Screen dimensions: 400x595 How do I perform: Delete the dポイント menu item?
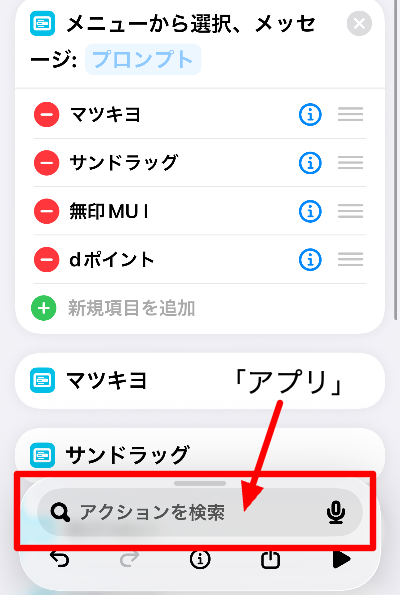(x=47, y=260)
